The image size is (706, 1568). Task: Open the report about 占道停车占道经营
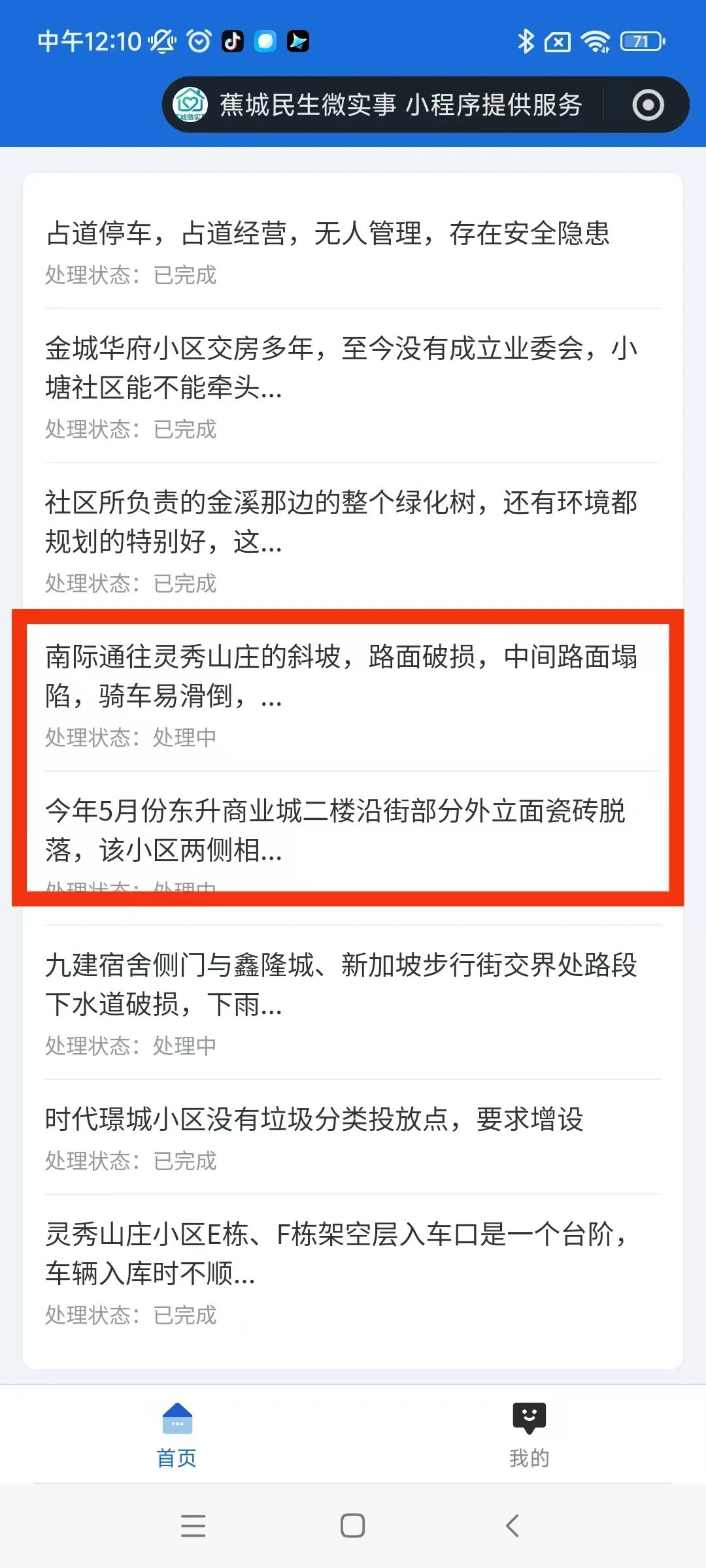click(x=353, y=251)
